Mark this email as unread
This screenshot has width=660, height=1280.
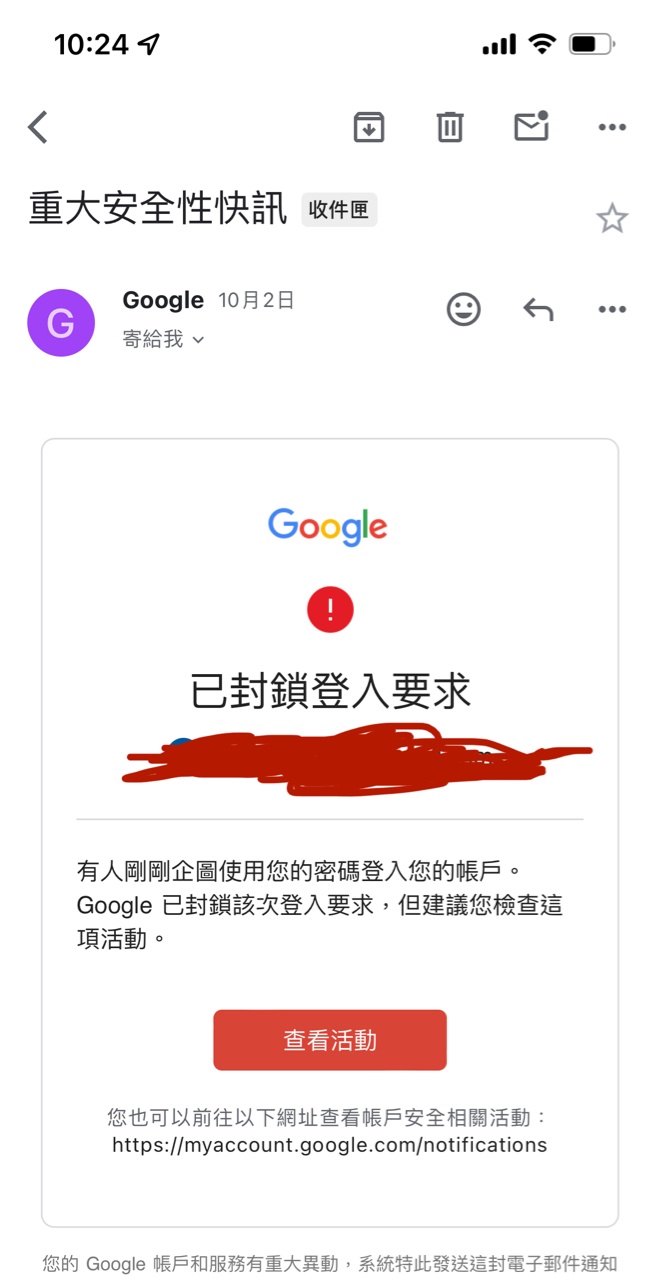[531, 126]
